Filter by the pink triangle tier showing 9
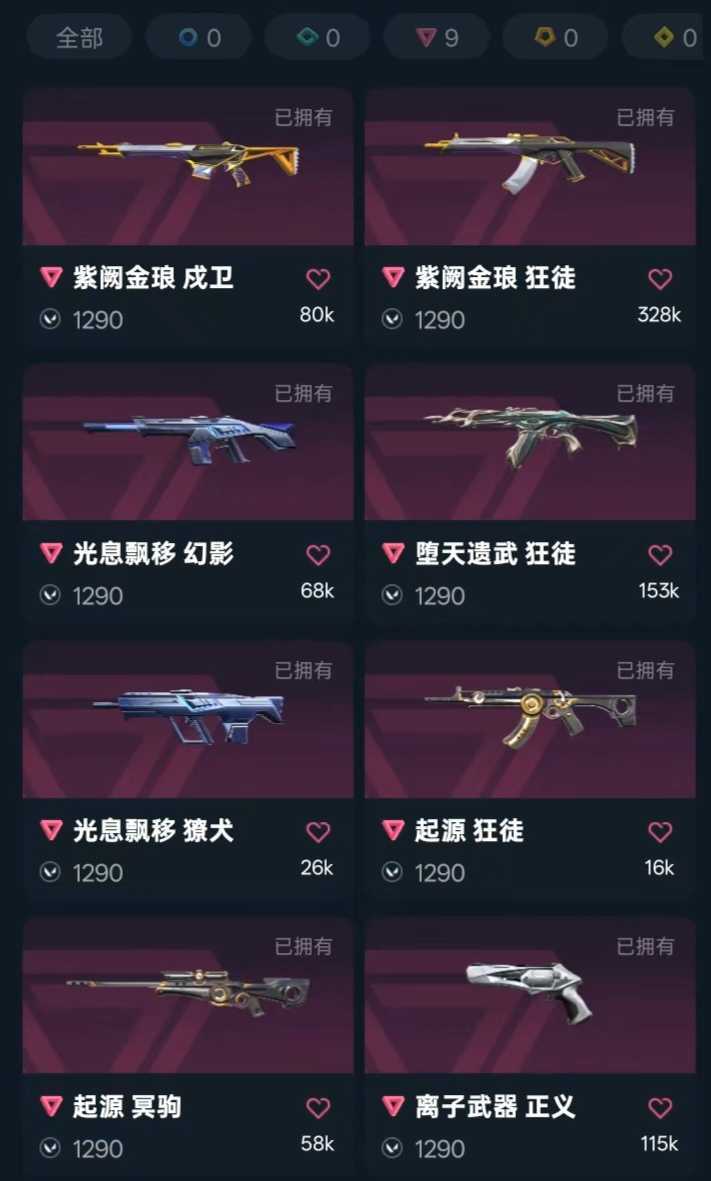The height and width of the screenshot is (1181, 711). pos(437,37)
